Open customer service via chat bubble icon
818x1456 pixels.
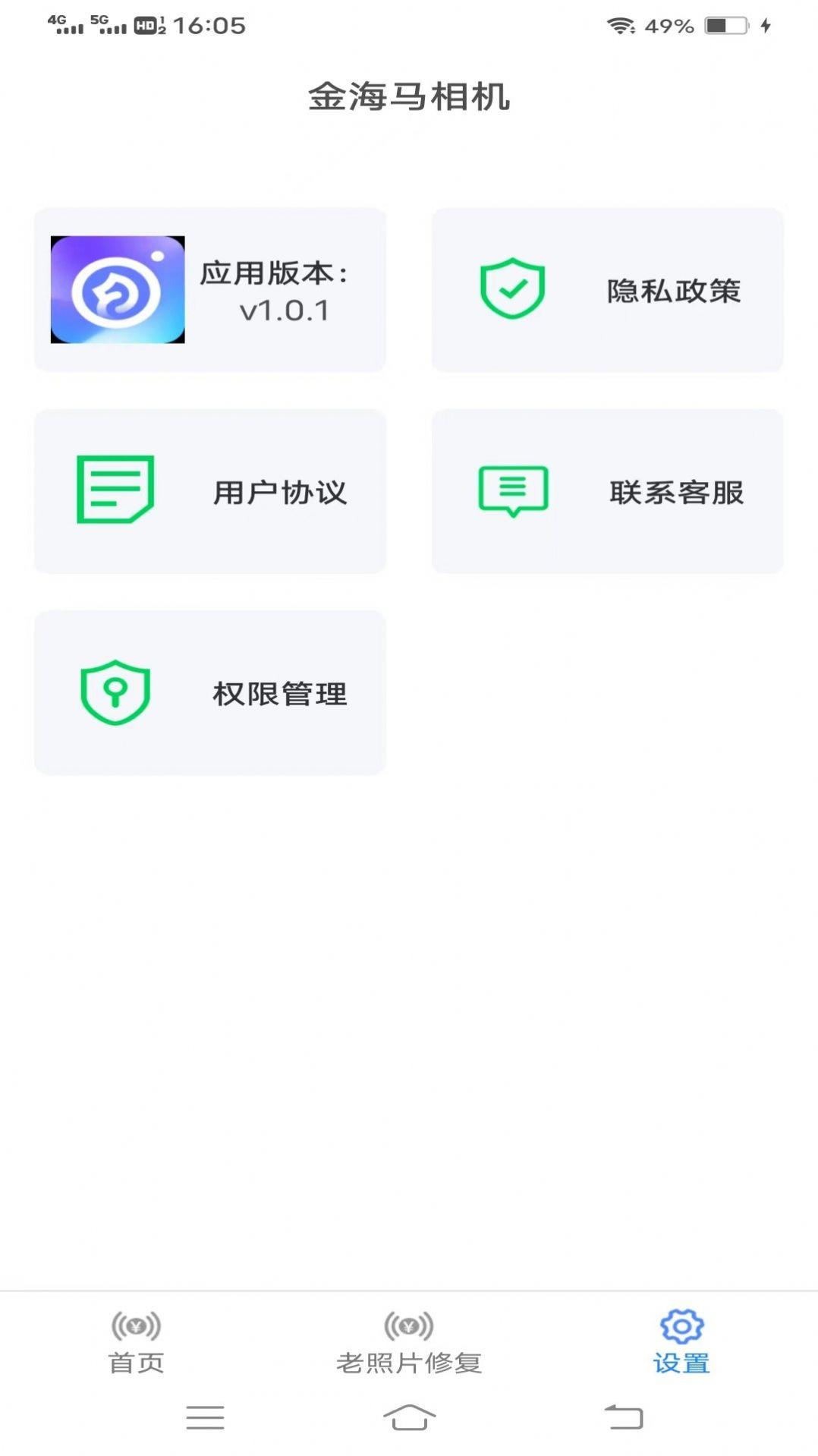click(513, 490)
